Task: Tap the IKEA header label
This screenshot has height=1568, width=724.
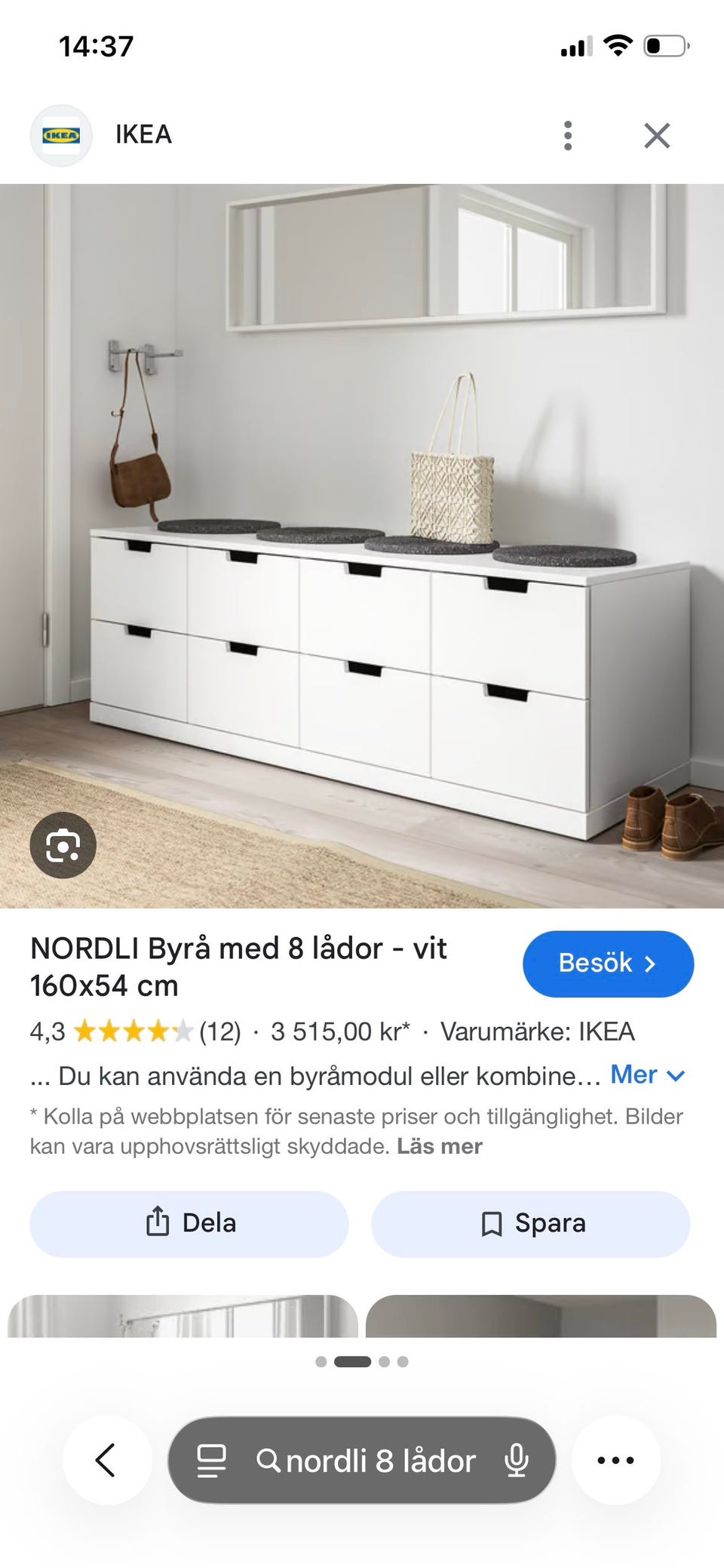Action: pyautogui.click(x=143, y=134)
